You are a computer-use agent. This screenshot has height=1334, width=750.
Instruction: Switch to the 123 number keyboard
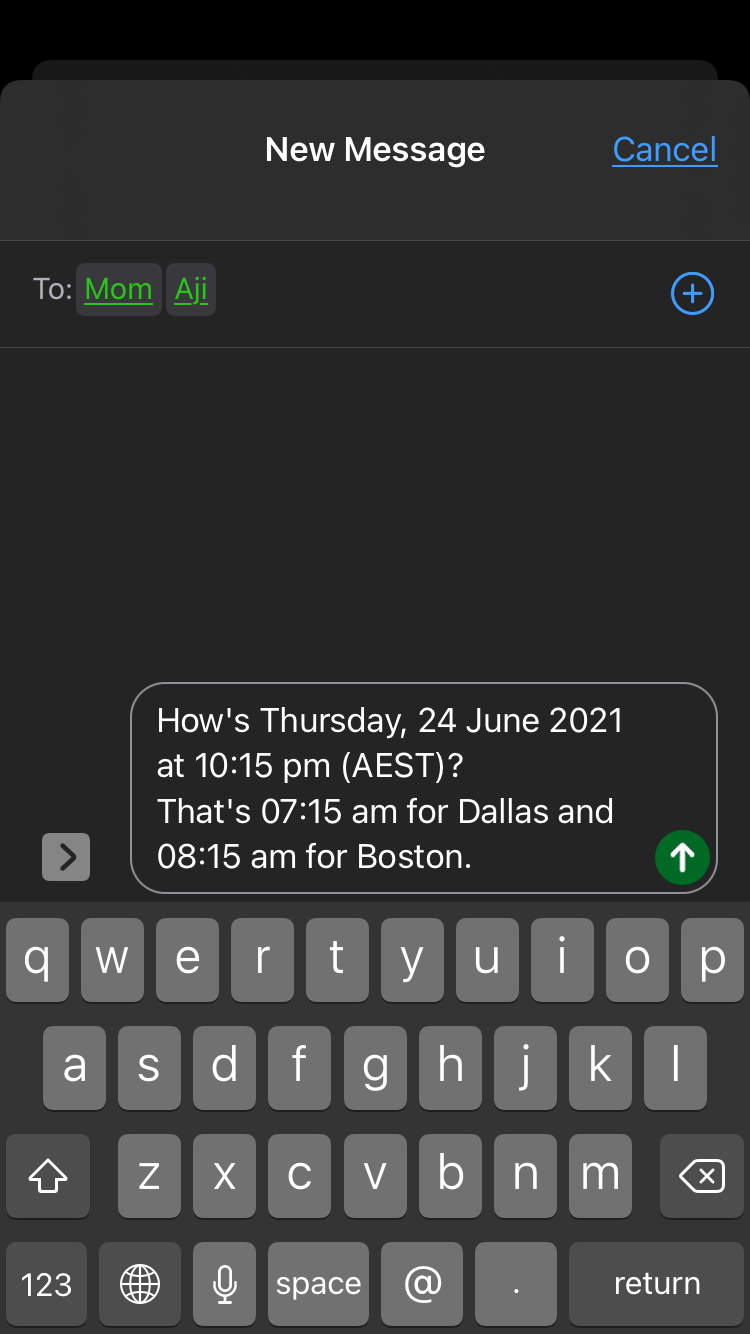pyautogui.click(x=47, y=1284)
